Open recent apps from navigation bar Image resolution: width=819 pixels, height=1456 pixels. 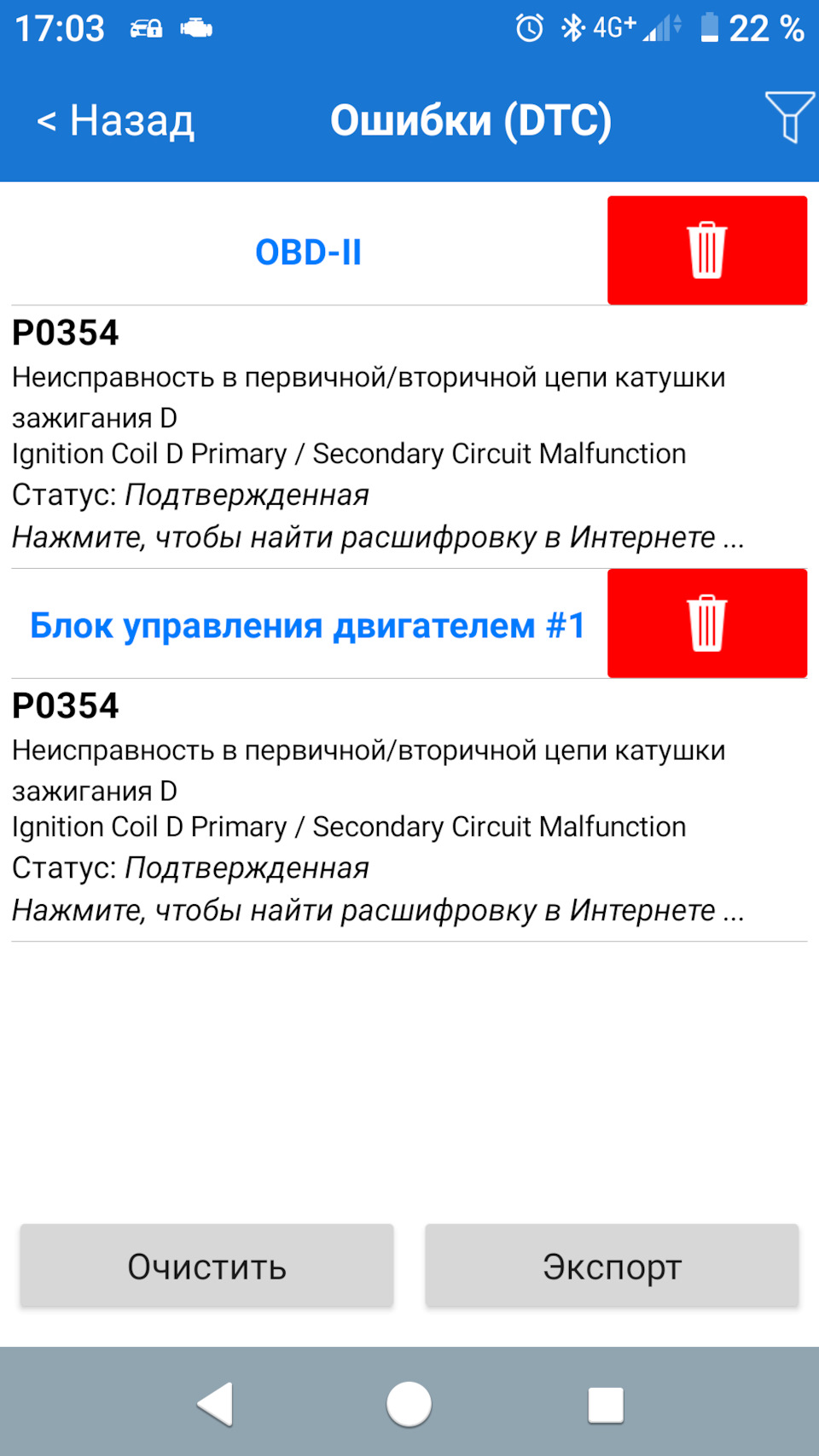coord(606,1404)
